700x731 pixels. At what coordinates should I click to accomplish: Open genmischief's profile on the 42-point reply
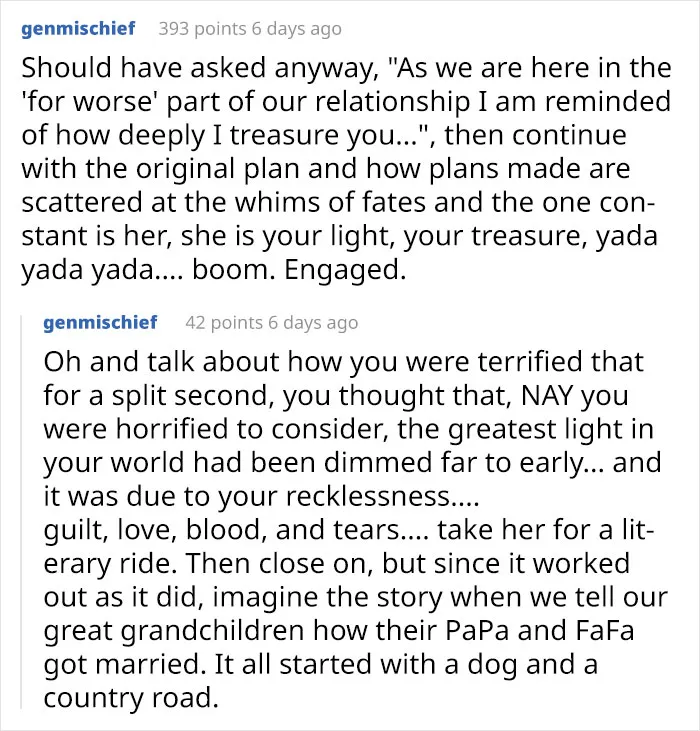click(100, 323)
